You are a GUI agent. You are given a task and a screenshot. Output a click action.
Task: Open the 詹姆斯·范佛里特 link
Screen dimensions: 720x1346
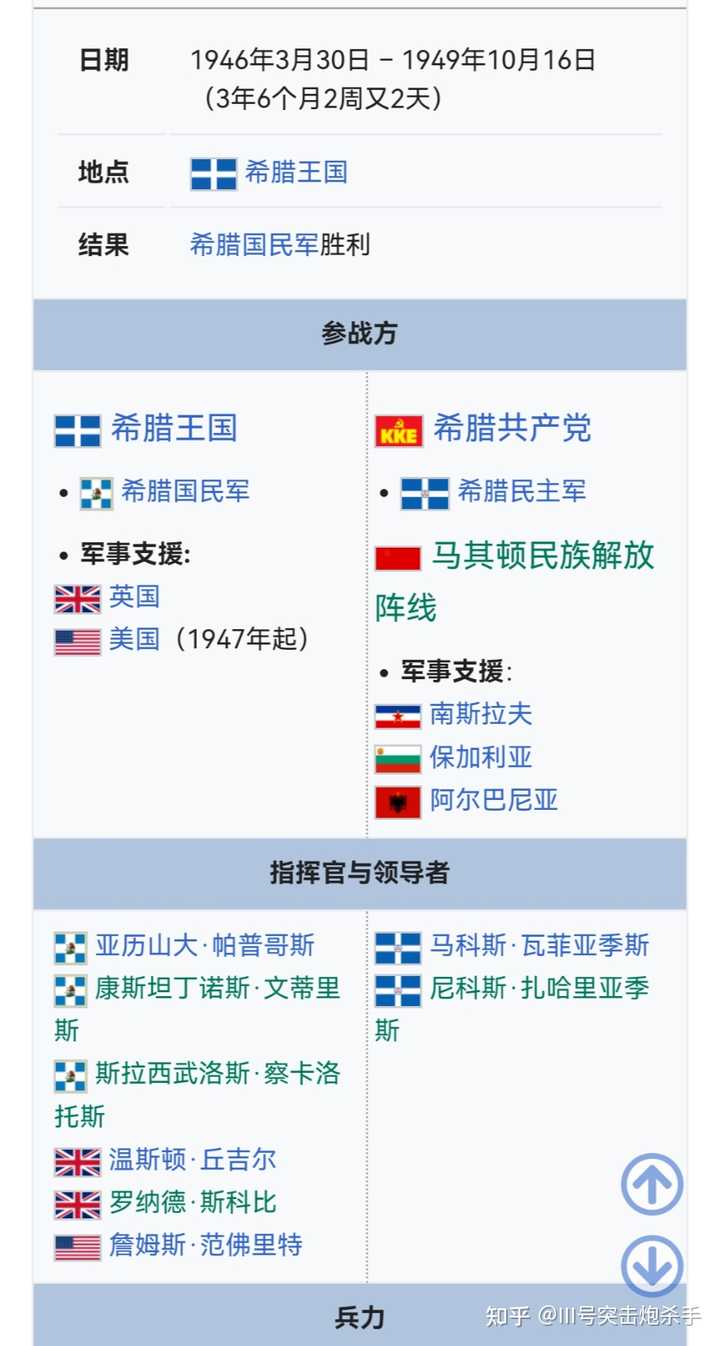pyautogui.click(x=206, y=1245)
